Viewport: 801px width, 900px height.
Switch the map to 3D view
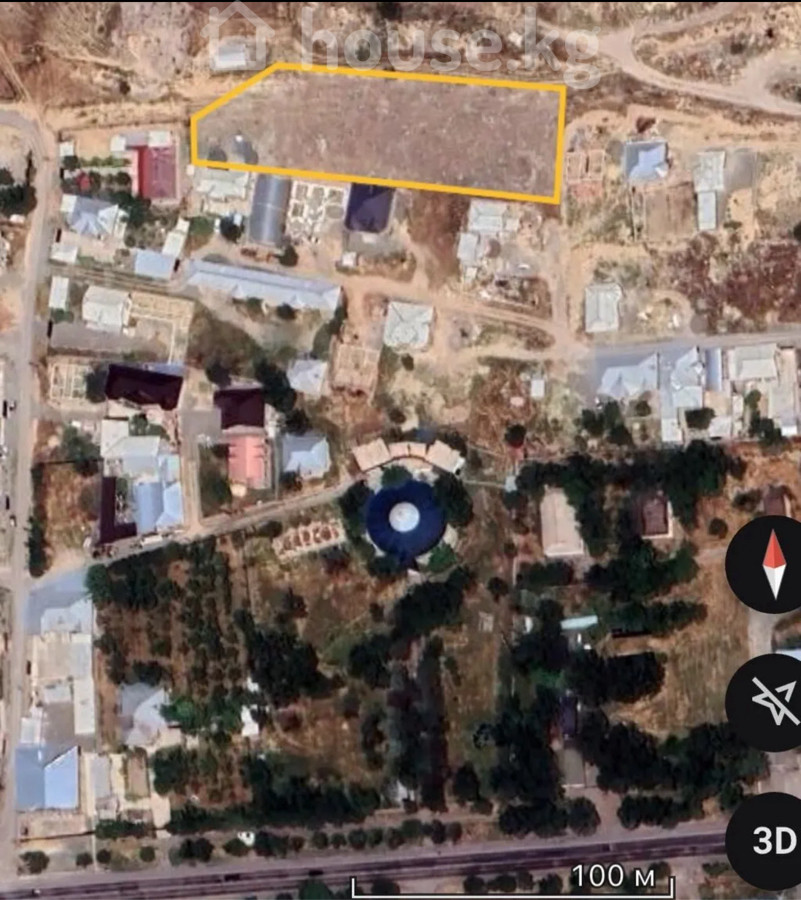(771, 841)
